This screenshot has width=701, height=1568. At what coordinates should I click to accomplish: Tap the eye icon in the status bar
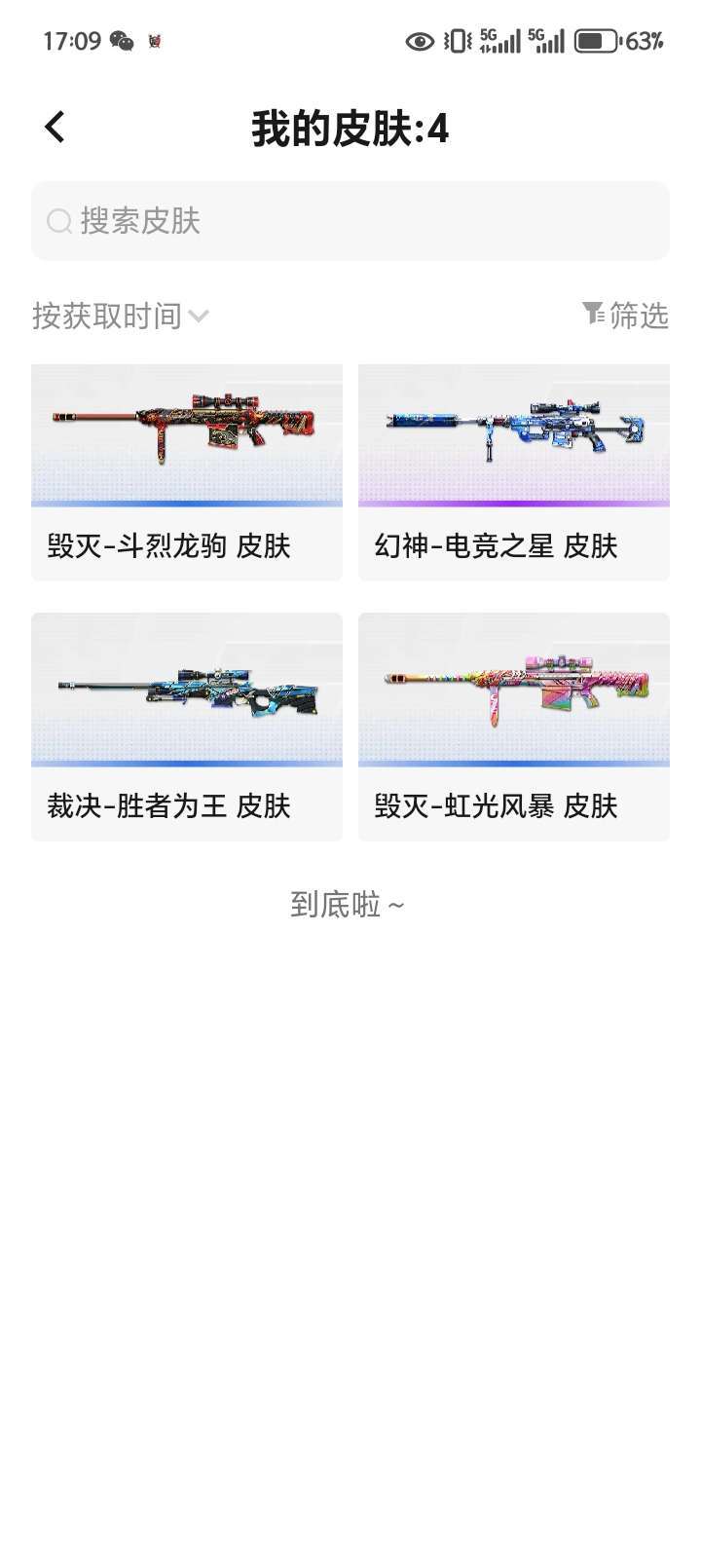pyautogui.click(x=419, y=41)
